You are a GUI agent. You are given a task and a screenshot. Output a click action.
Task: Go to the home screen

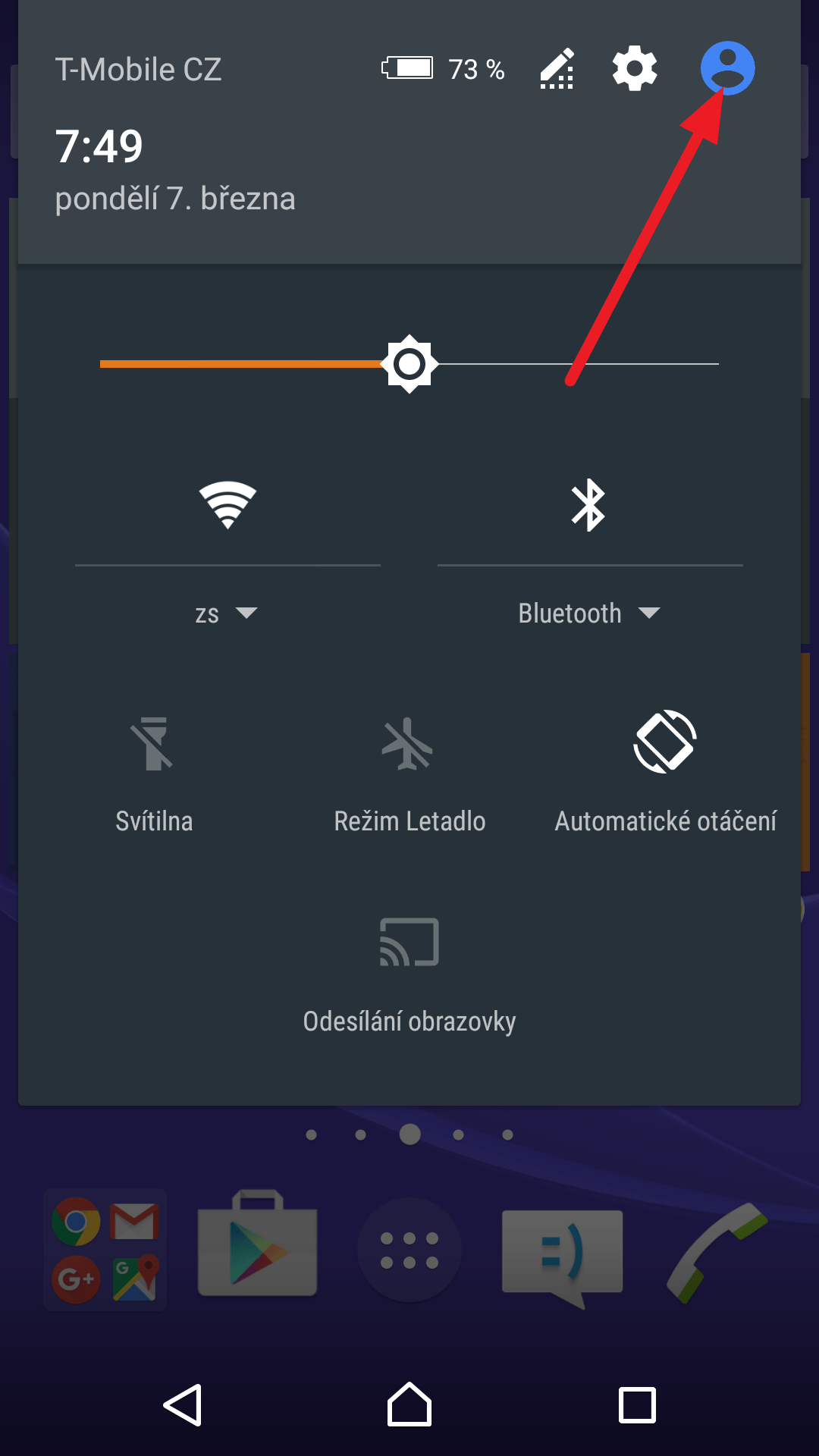pyautogui.click(x=409, y=1404)
